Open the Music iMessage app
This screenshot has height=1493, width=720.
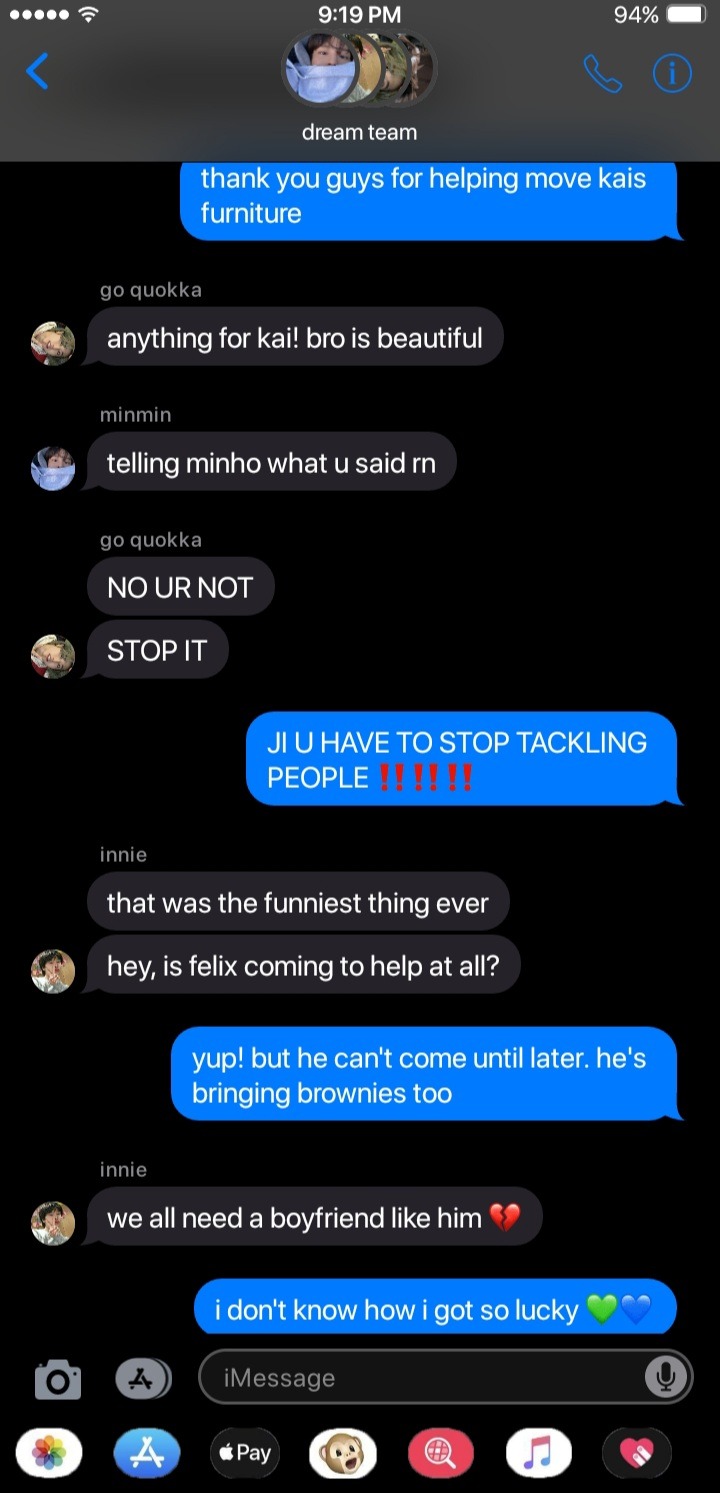(x=538, y=1453)
